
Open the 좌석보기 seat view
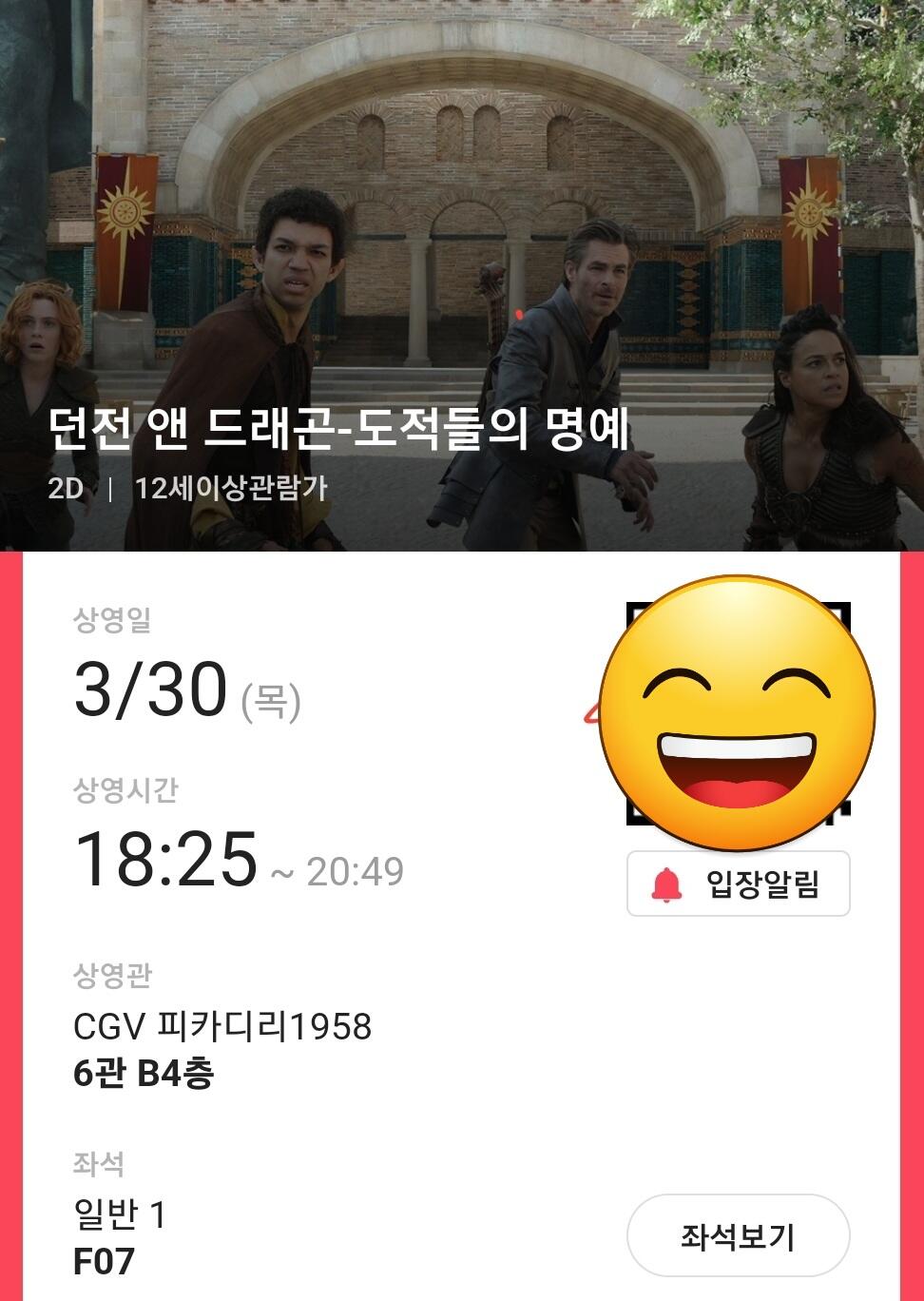[x=738, y=1235]
